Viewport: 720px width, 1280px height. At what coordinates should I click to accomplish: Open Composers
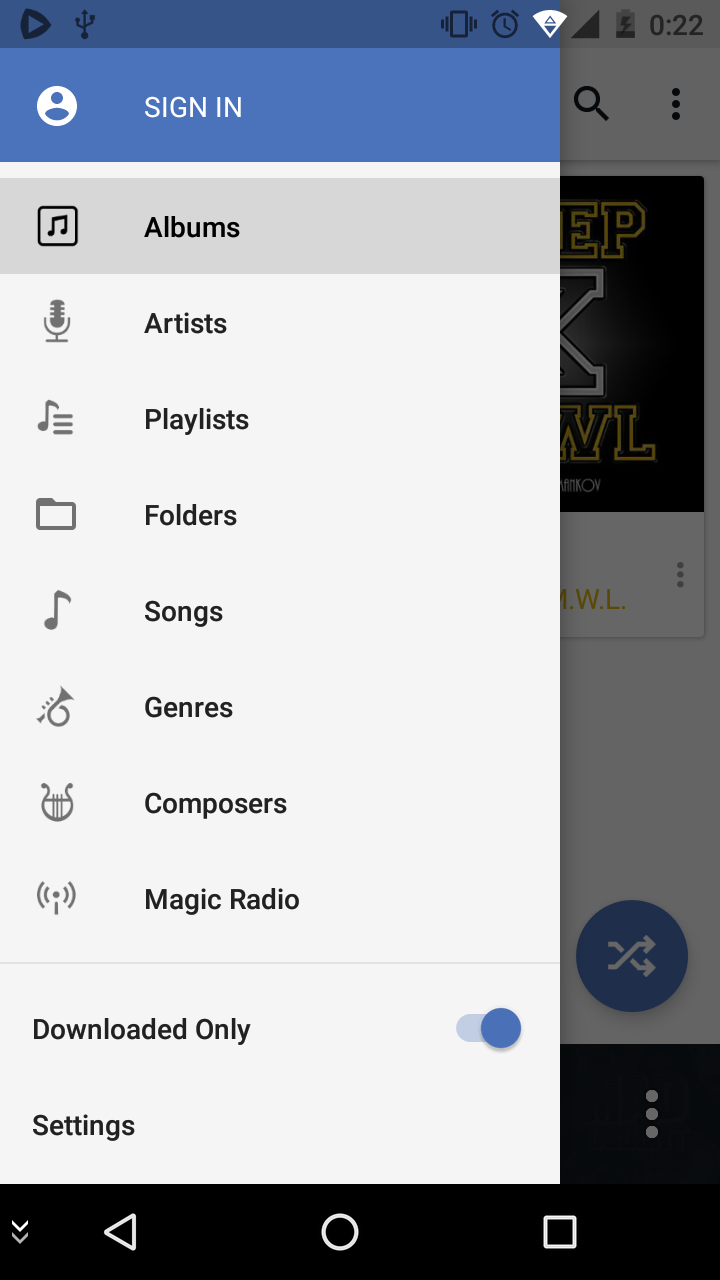pos(280,803)
